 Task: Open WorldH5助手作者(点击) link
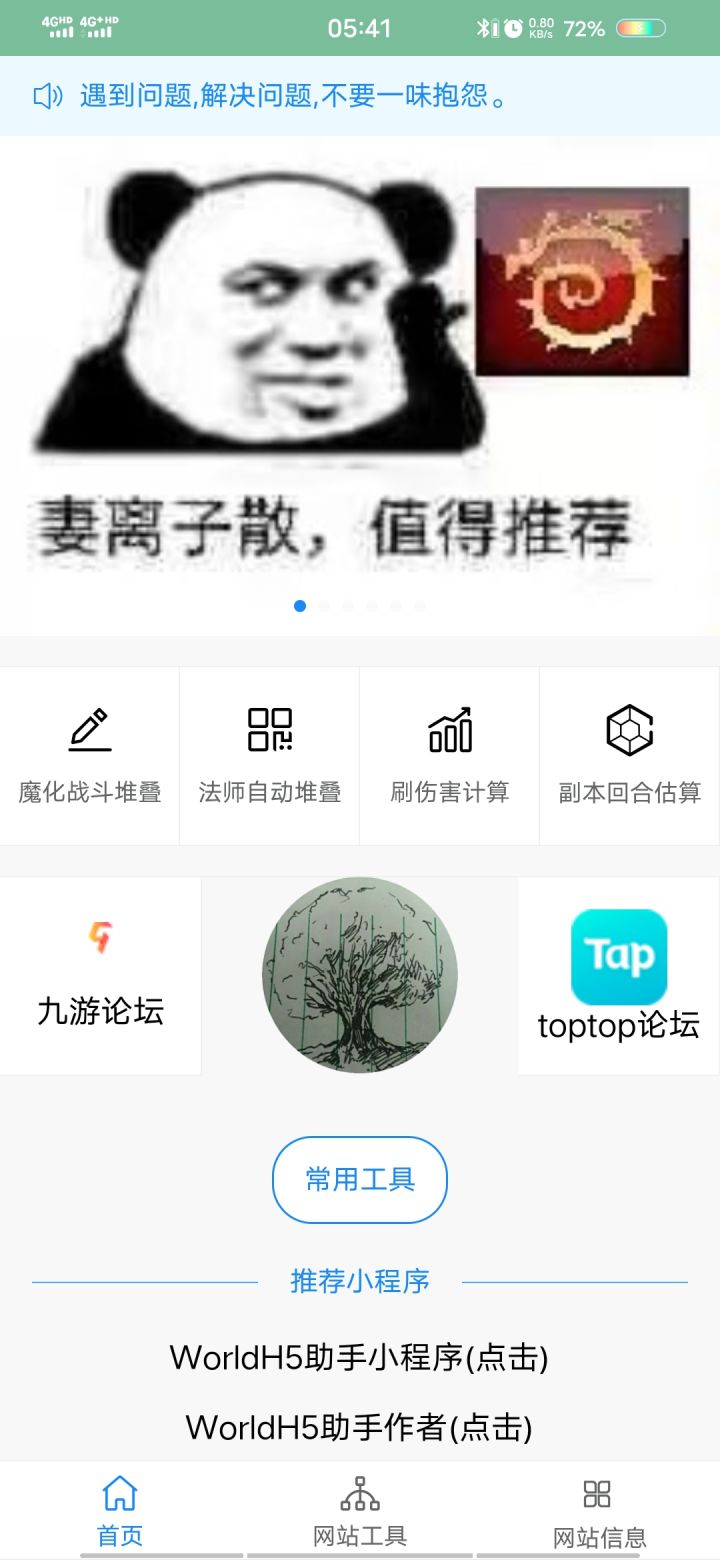360,1427
